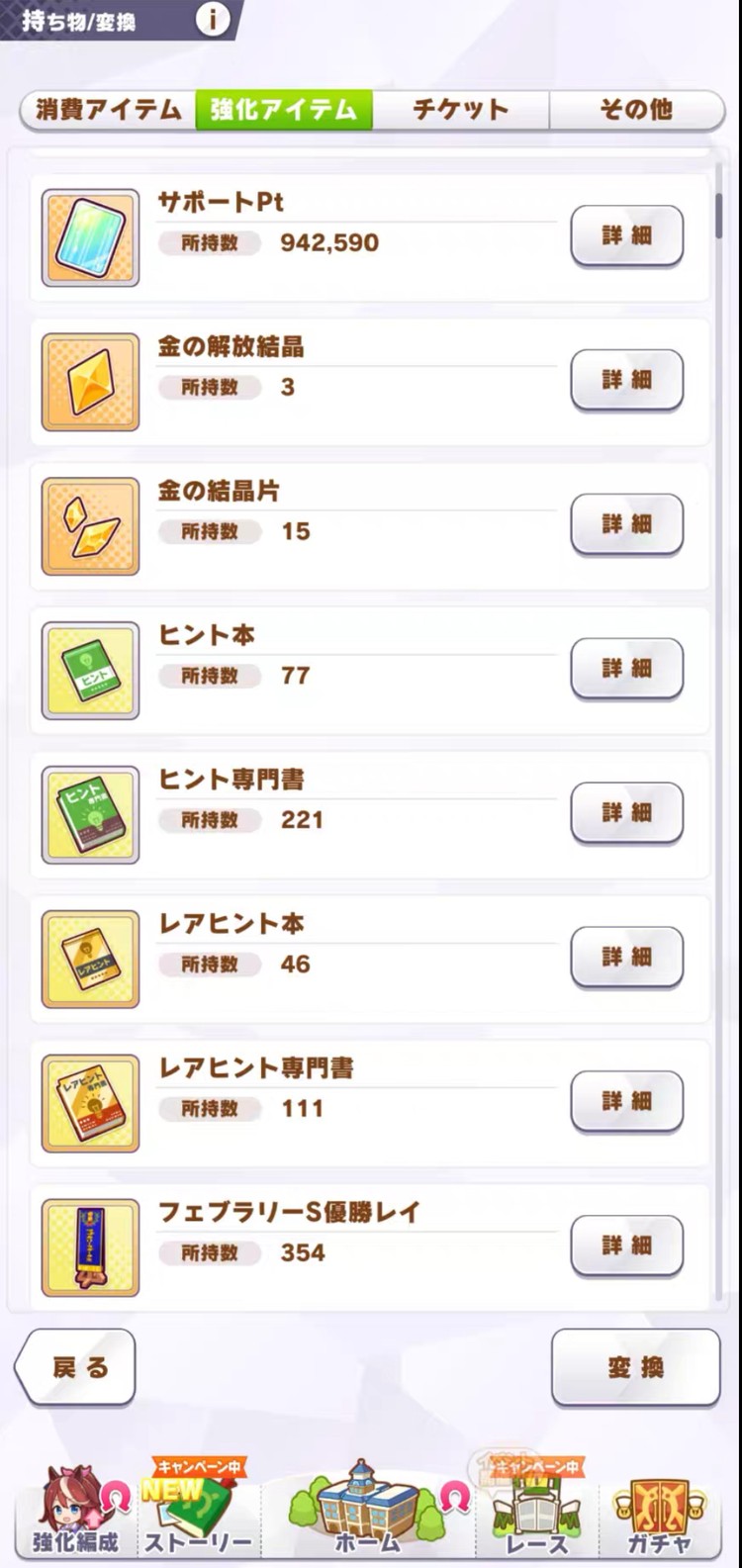Image resolution: width=742 pixels, height=1568 pixels.
Task: Show 詳細 for フェブラリーS優勝レイ
Action: coord(626,1245)
